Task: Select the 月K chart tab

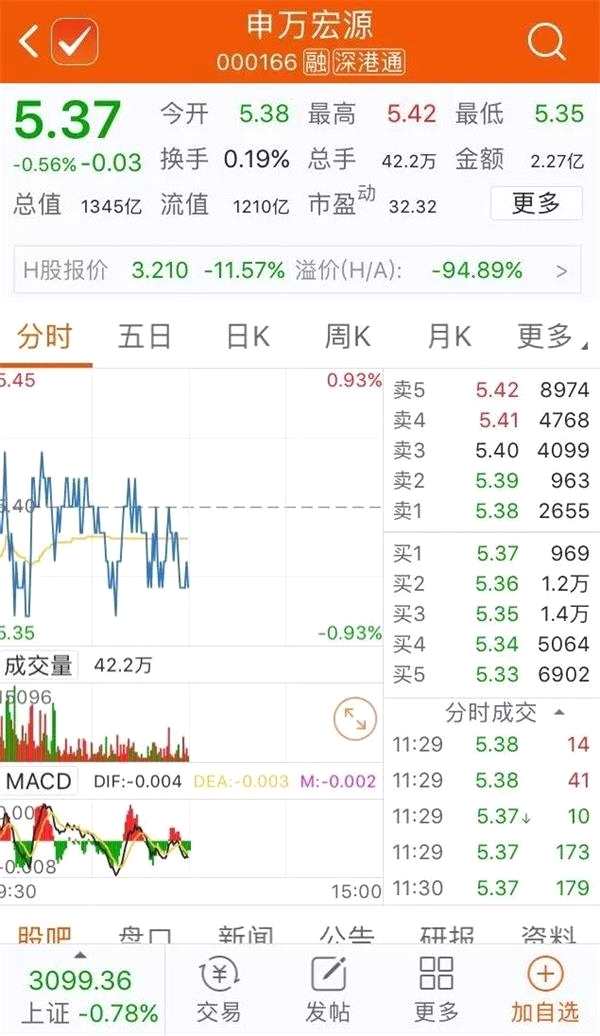Action: tap(448, 337)
